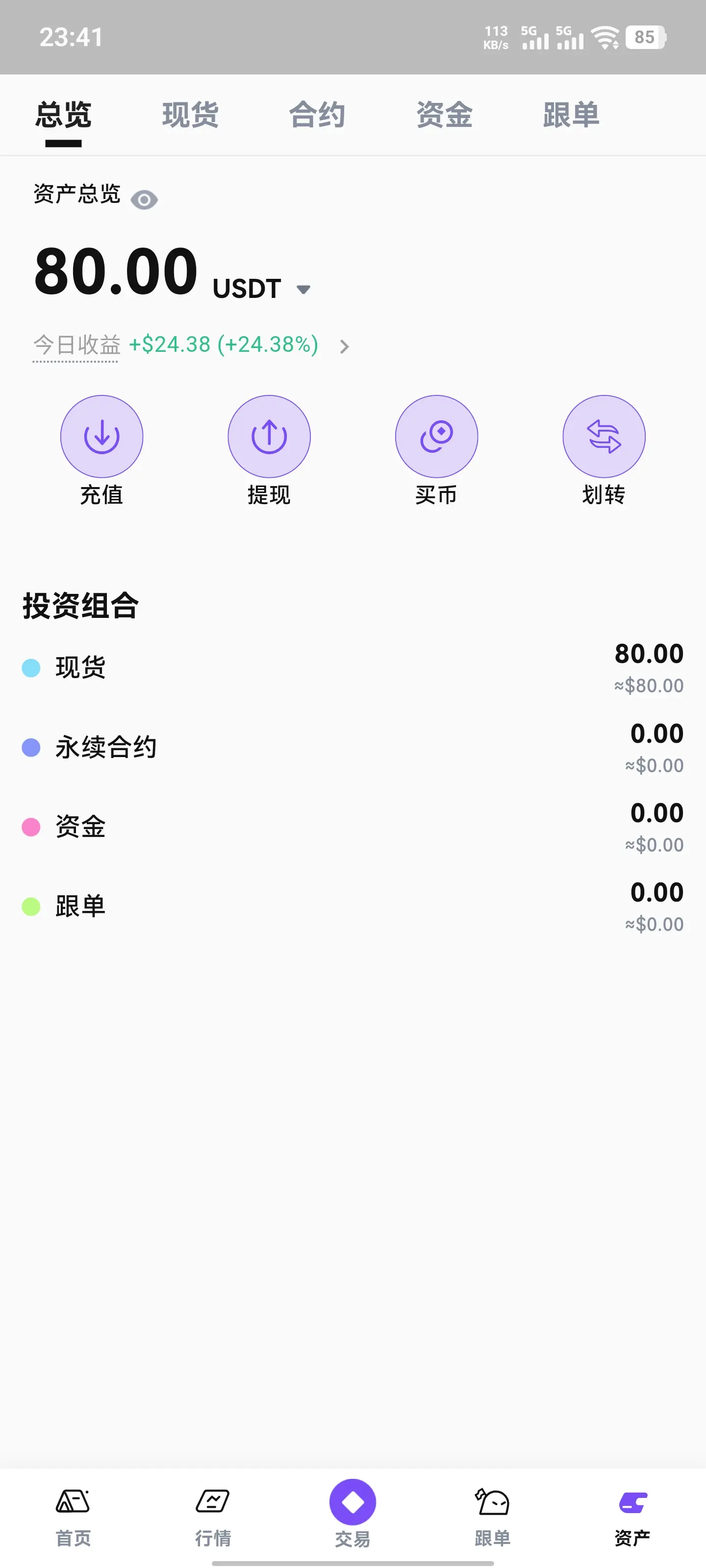Viewport: 706px width, 1568px height.
Task: Open the 现货 portfolio row
Action: point(353,668)
